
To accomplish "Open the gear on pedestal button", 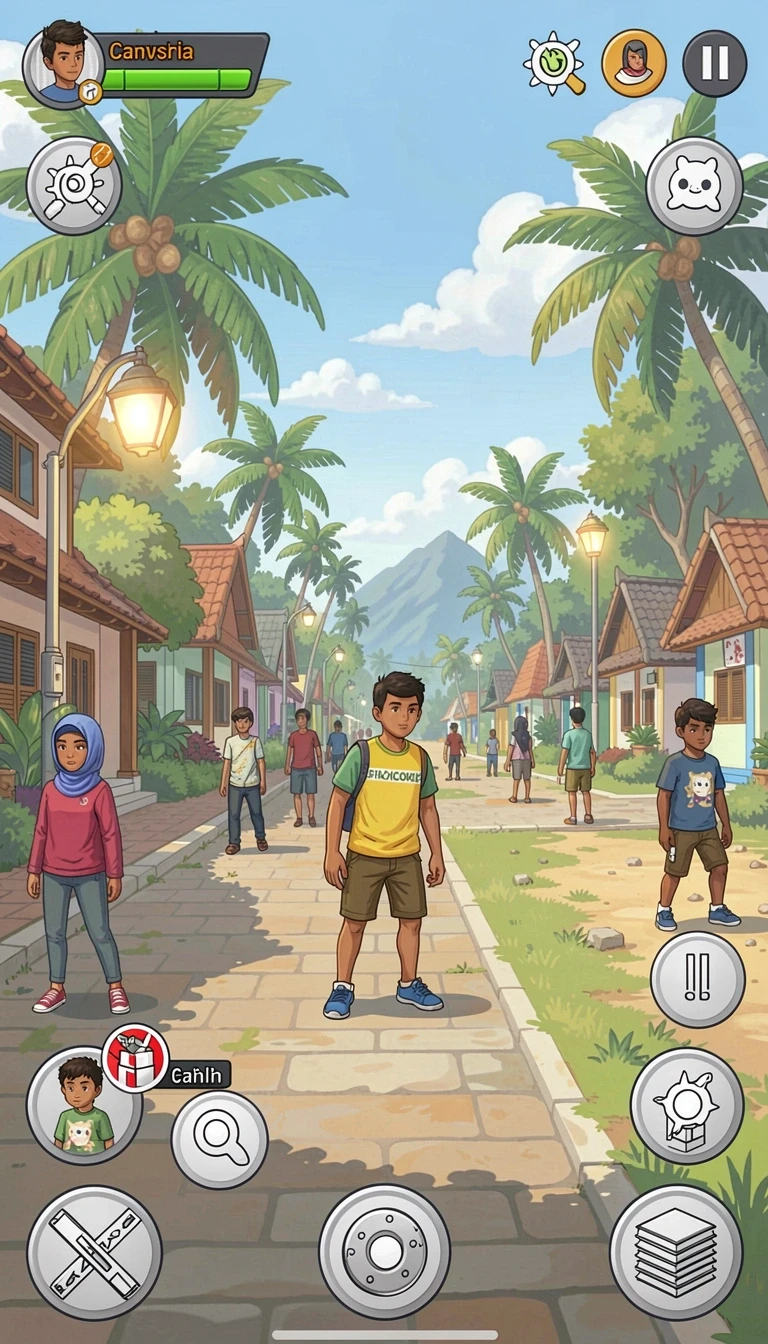I will click(687, 1105).
